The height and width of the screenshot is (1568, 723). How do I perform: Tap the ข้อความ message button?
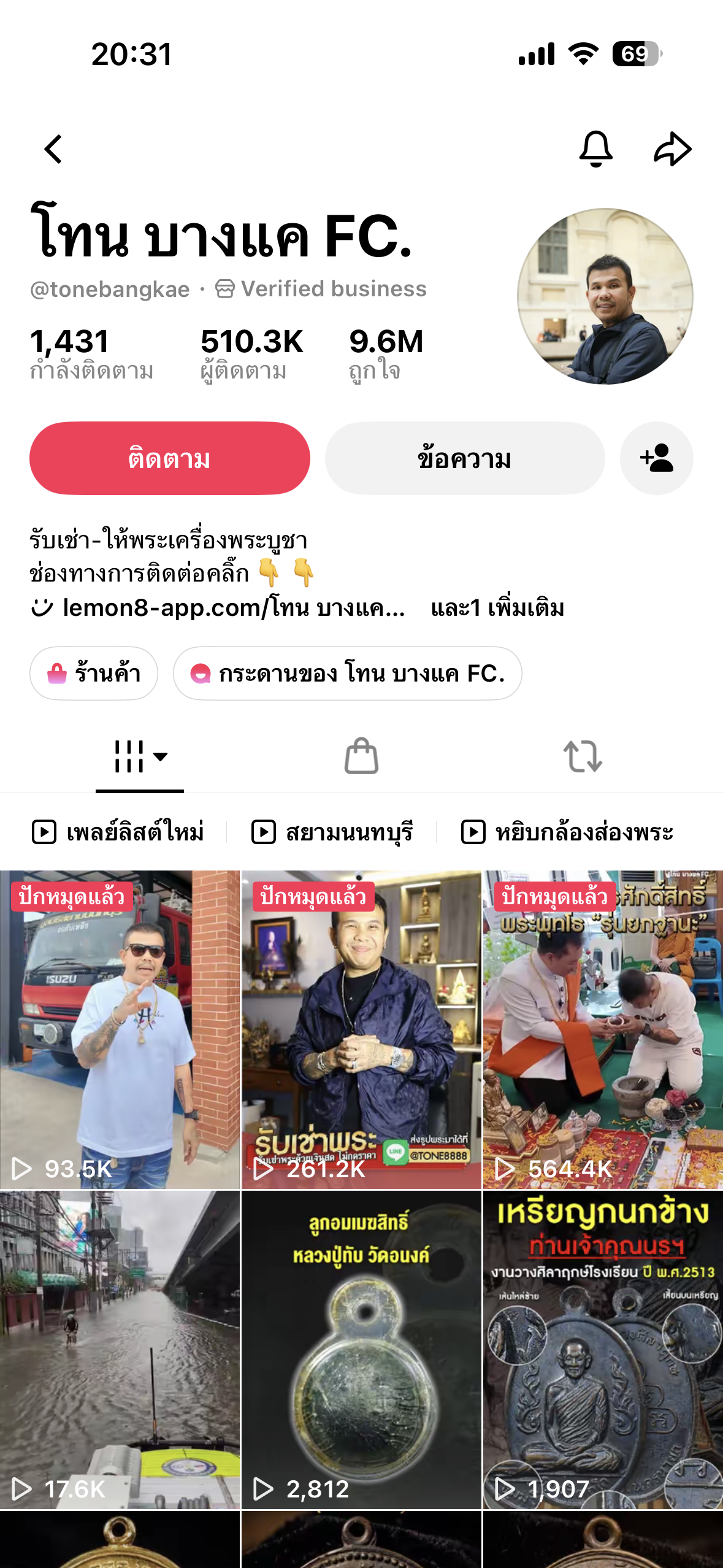tap(465, 458)
